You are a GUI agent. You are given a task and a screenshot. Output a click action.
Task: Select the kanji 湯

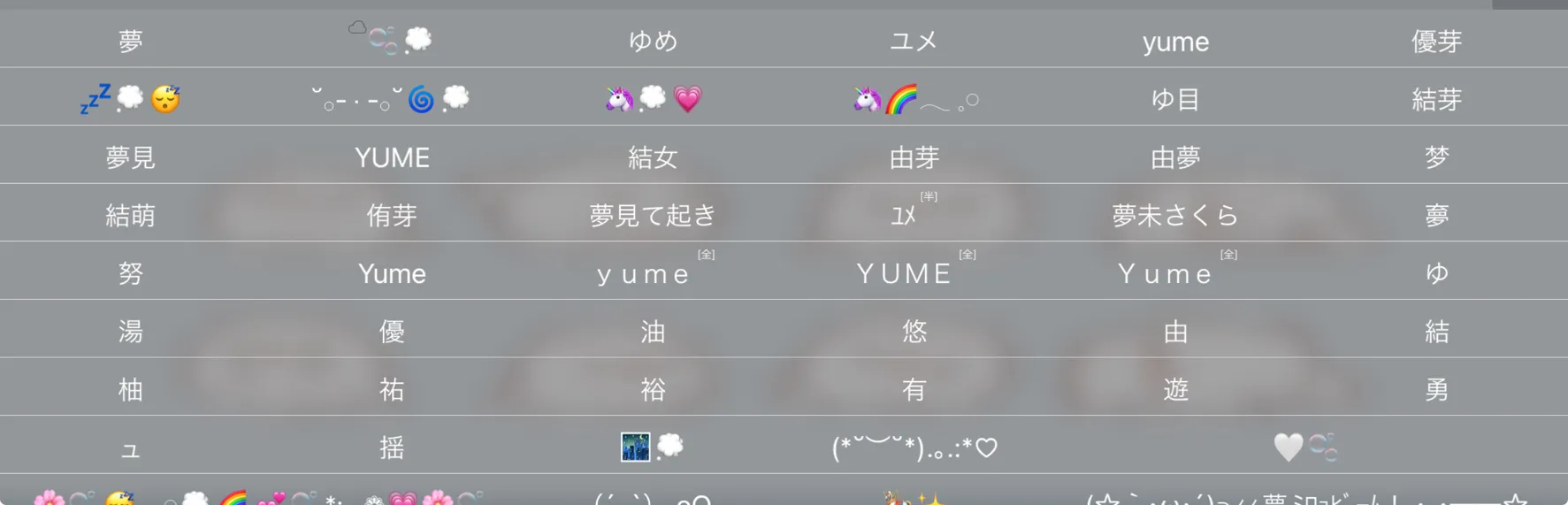pyautogui.click(x=130, y=332)
